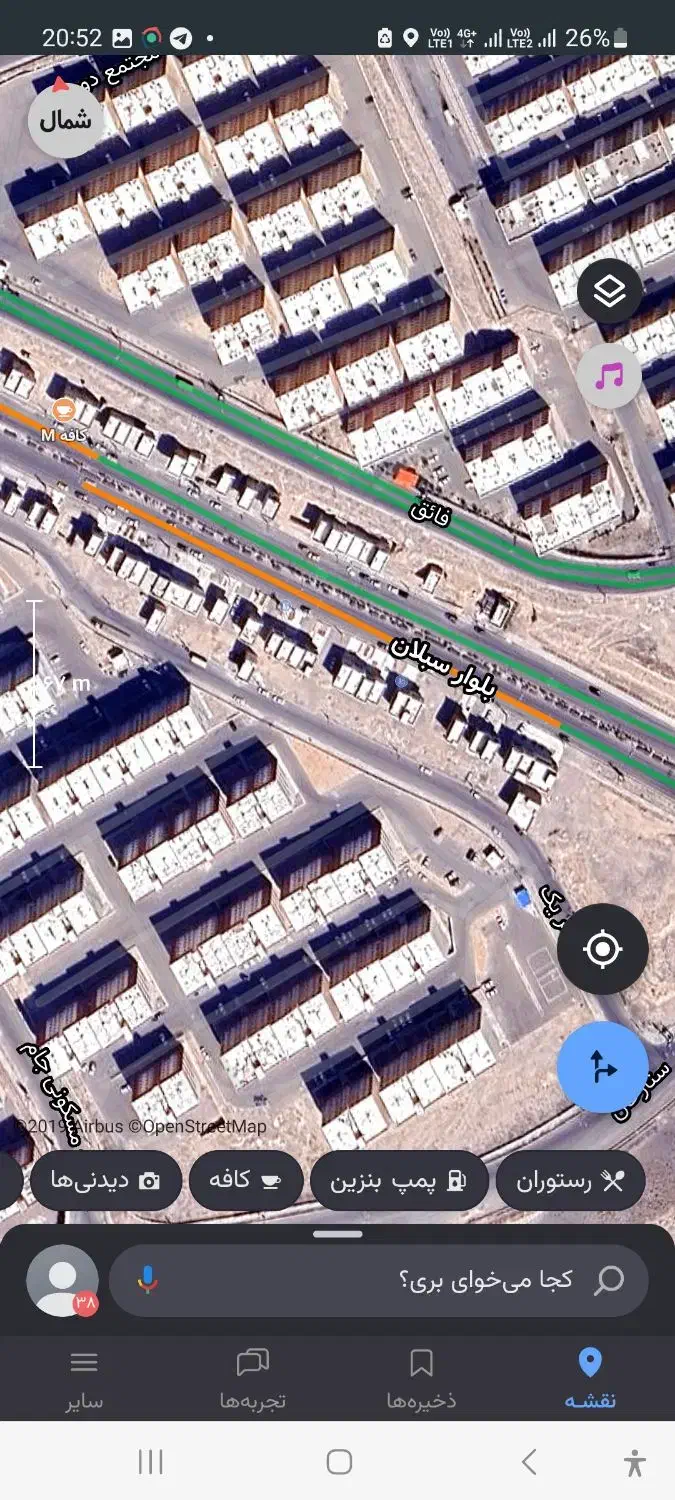The width and height of the screenshot is (675, 1500).
Task: Tap the north compass button
Action: [66, 121]
